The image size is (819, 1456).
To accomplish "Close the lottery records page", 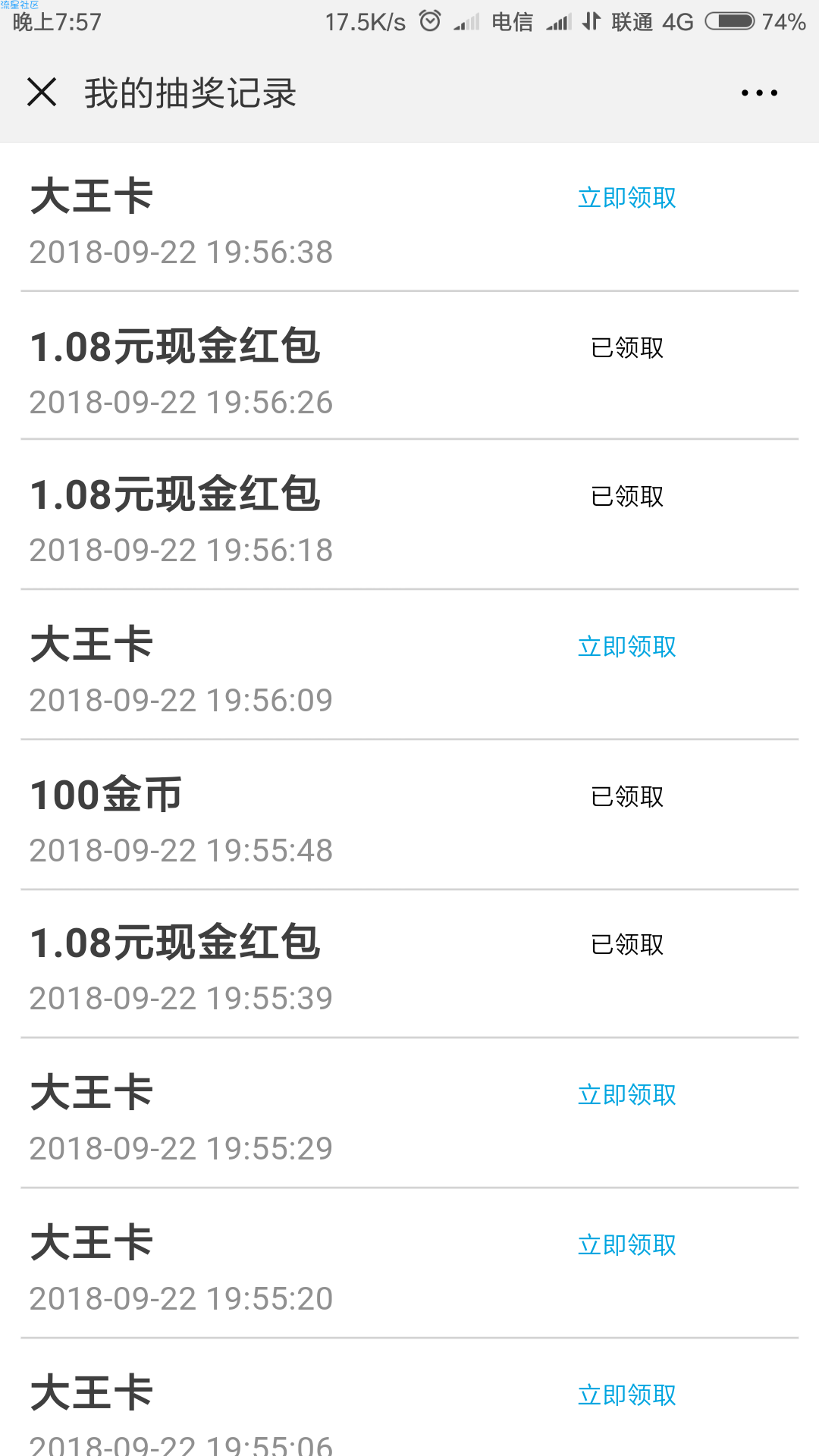I will point(42,93).
